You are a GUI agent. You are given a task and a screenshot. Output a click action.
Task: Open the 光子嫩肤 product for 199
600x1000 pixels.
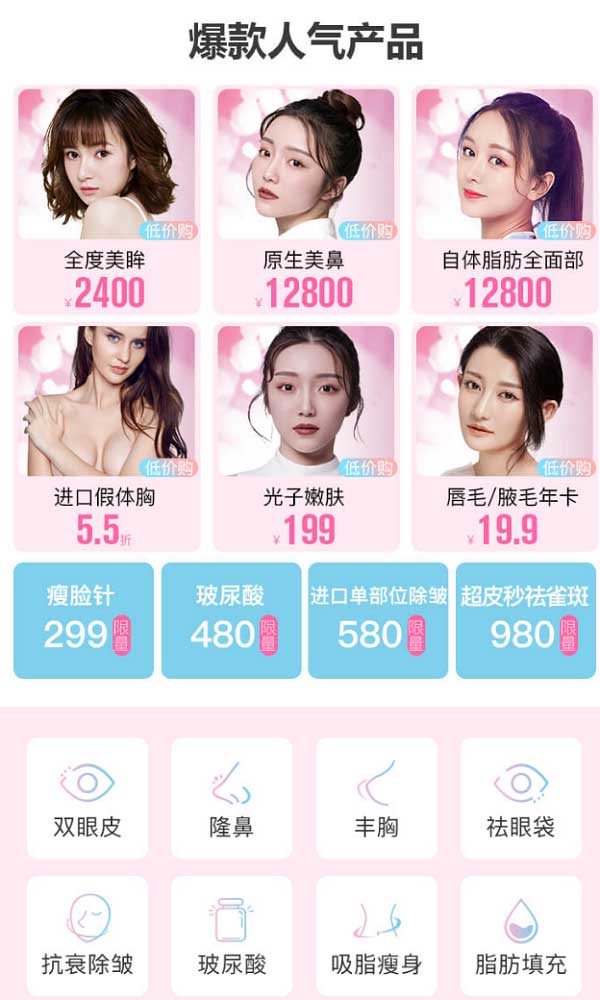(x=306, y=437)
